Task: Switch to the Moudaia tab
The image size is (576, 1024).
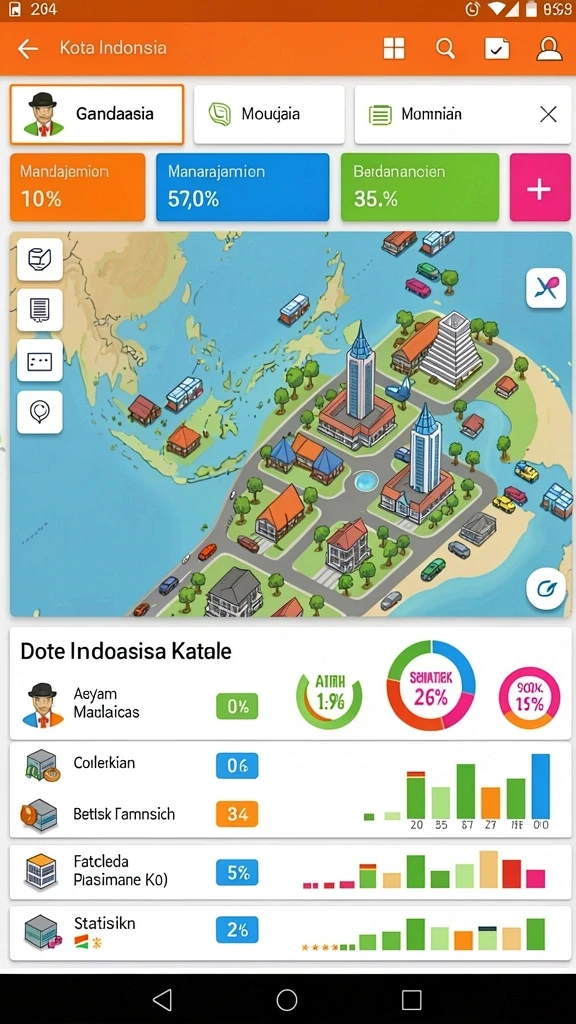Action: pos(269,114)
